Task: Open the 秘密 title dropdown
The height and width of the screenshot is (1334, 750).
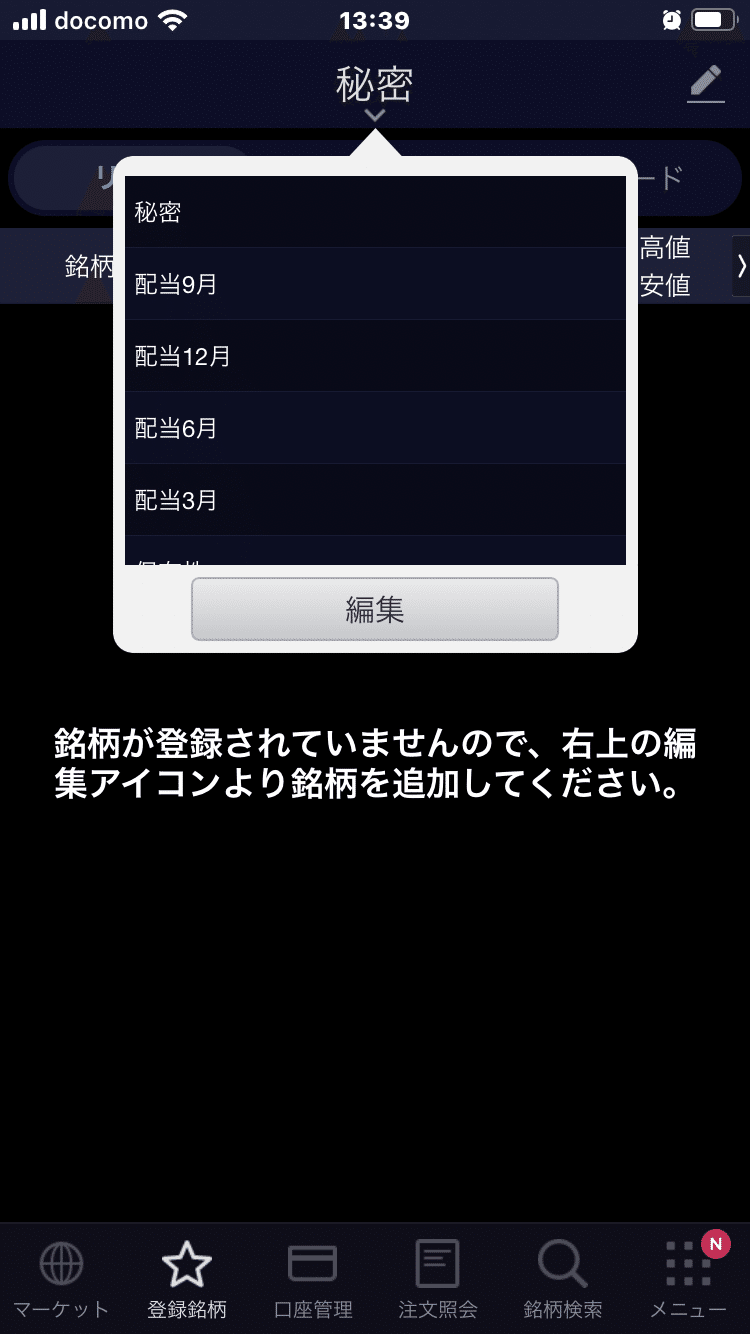Action: click(x=374, y=87)
